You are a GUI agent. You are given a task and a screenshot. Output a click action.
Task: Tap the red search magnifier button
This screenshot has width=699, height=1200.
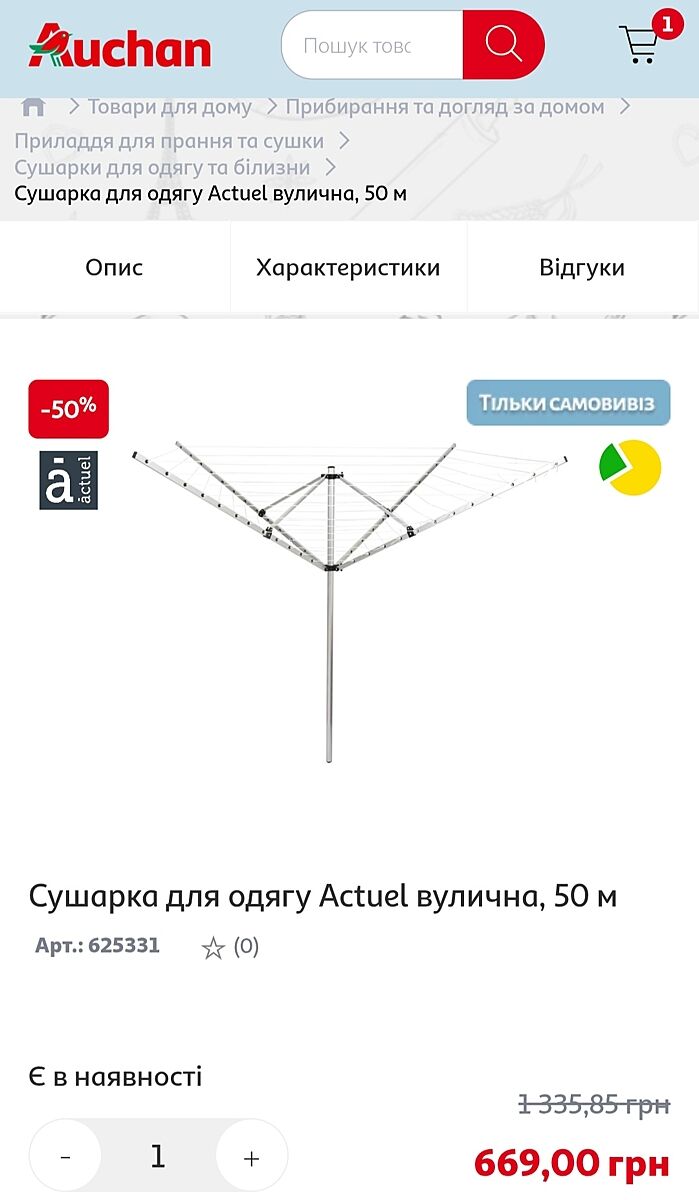(x=503, y=45)
